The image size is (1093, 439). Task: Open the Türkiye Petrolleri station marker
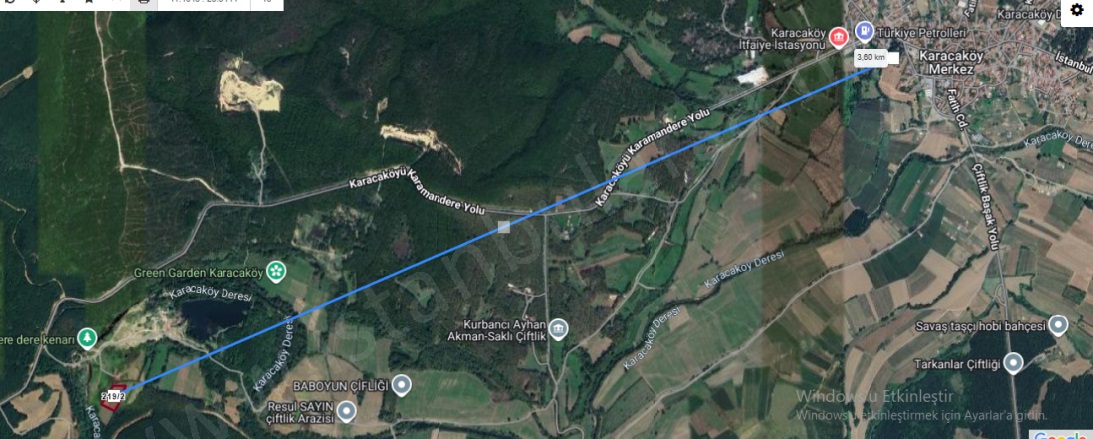[x=865, y=34]
